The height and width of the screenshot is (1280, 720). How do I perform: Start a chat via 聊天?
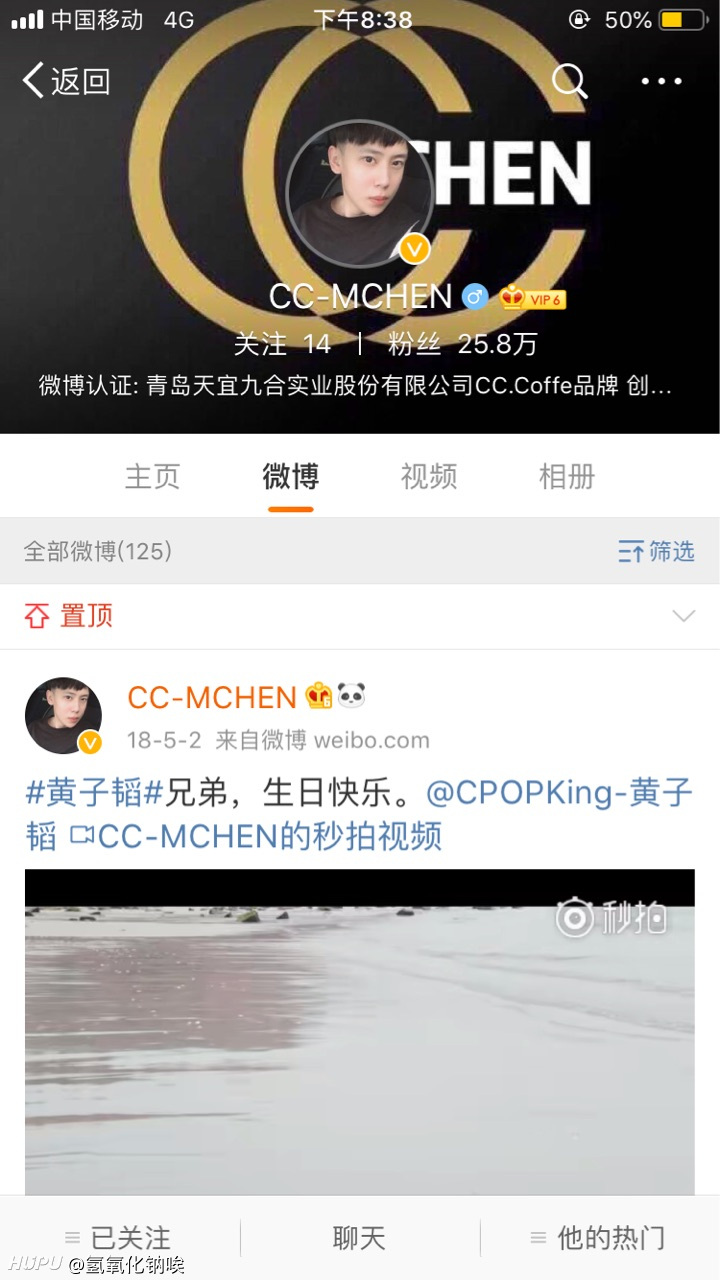click(x=359, y=1238)
